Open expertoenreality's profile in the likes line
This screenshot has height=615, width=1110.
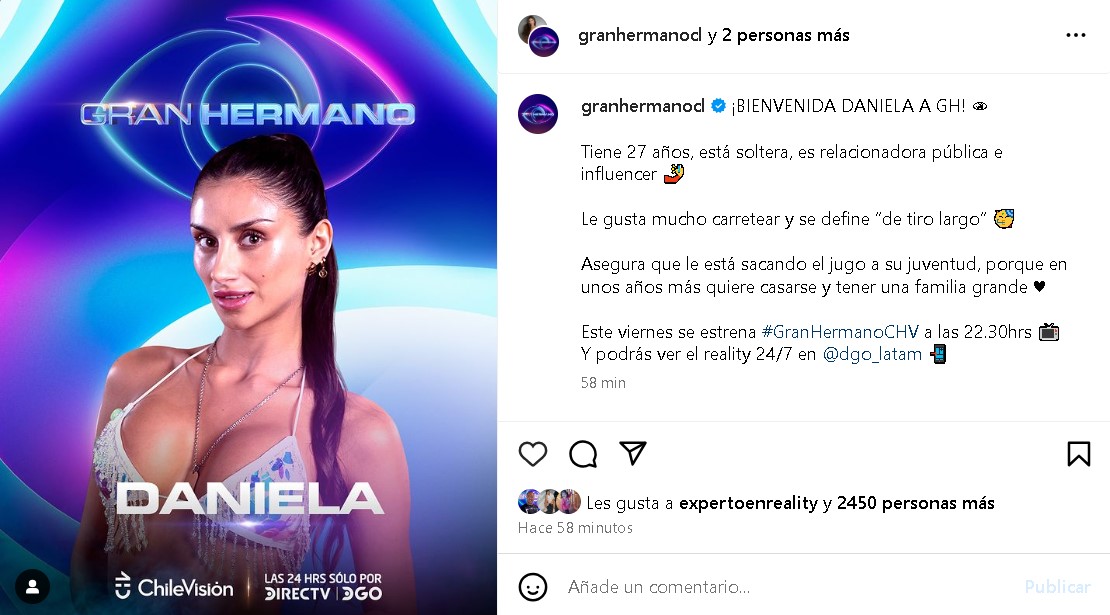(748, 503)
